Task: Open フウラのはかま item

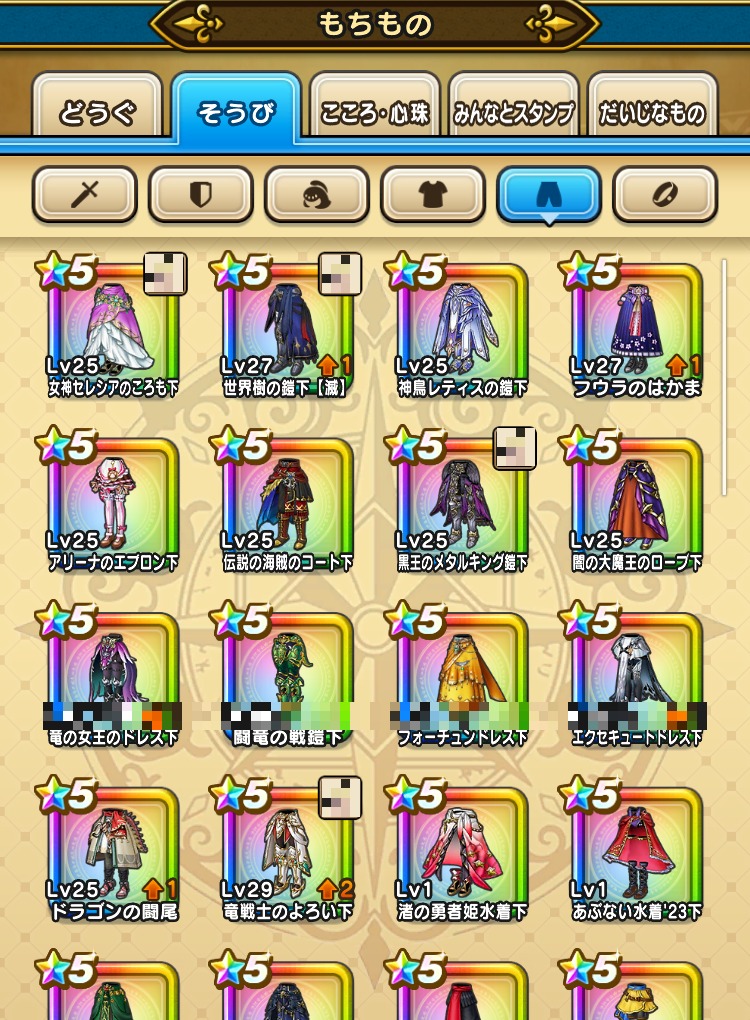Action: pos(636,330)
